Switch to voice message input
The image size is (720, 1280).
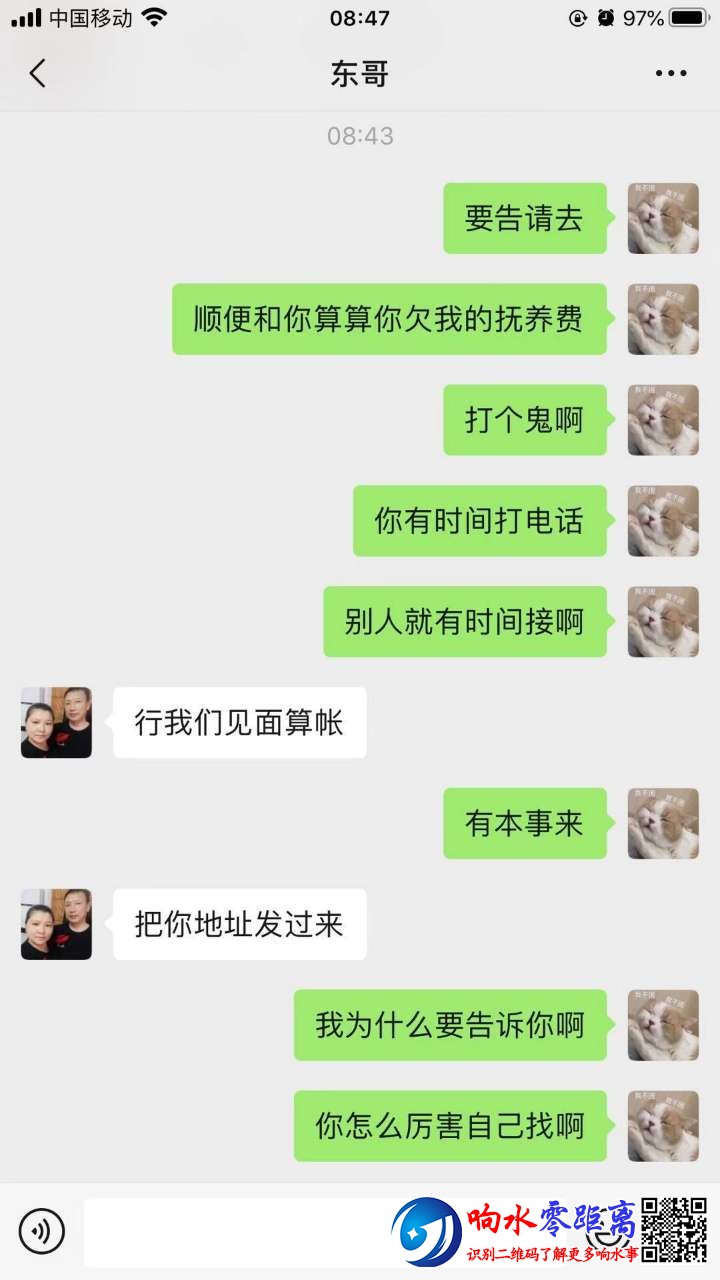(41, 1231)
